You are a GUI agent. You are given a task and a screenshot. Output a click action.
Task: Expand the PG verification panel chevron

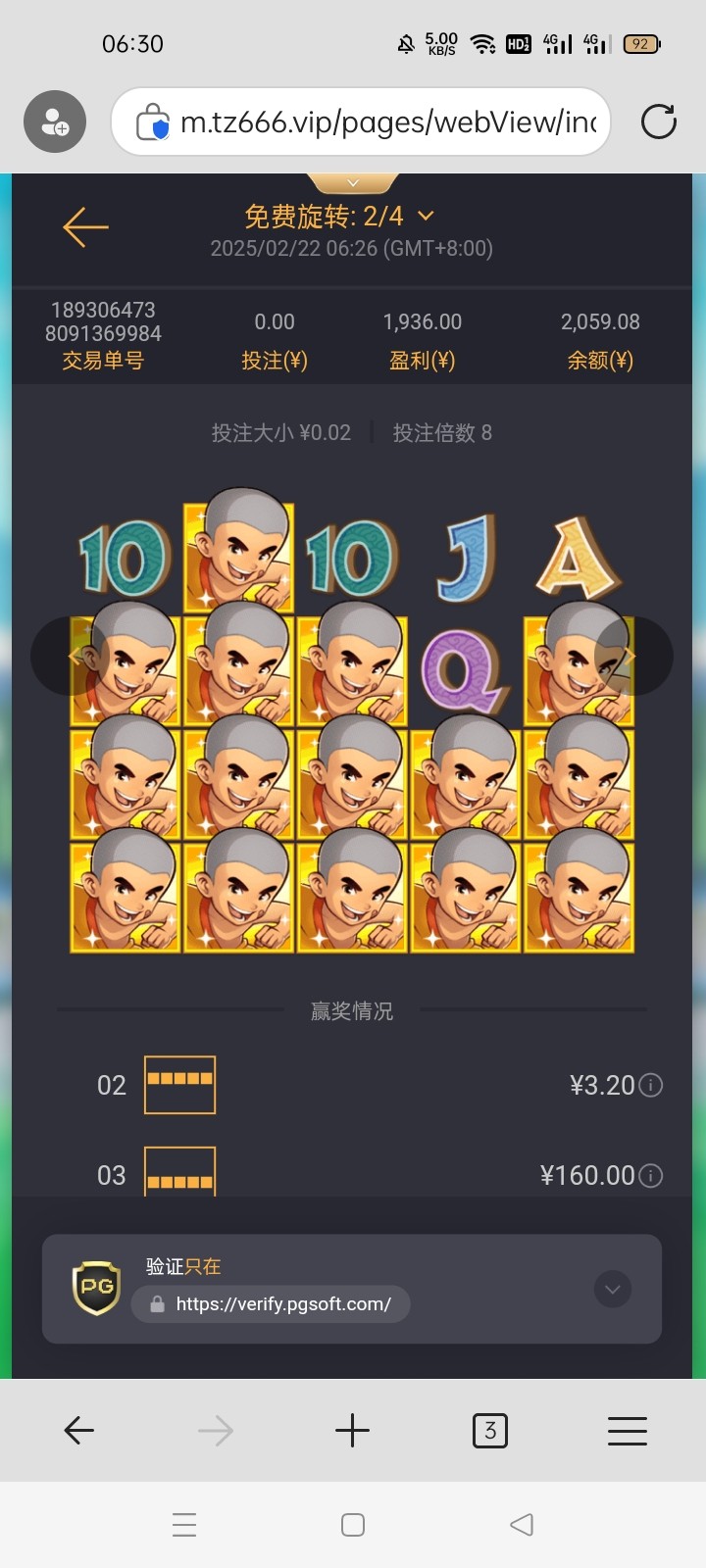tap(613, 1290)
